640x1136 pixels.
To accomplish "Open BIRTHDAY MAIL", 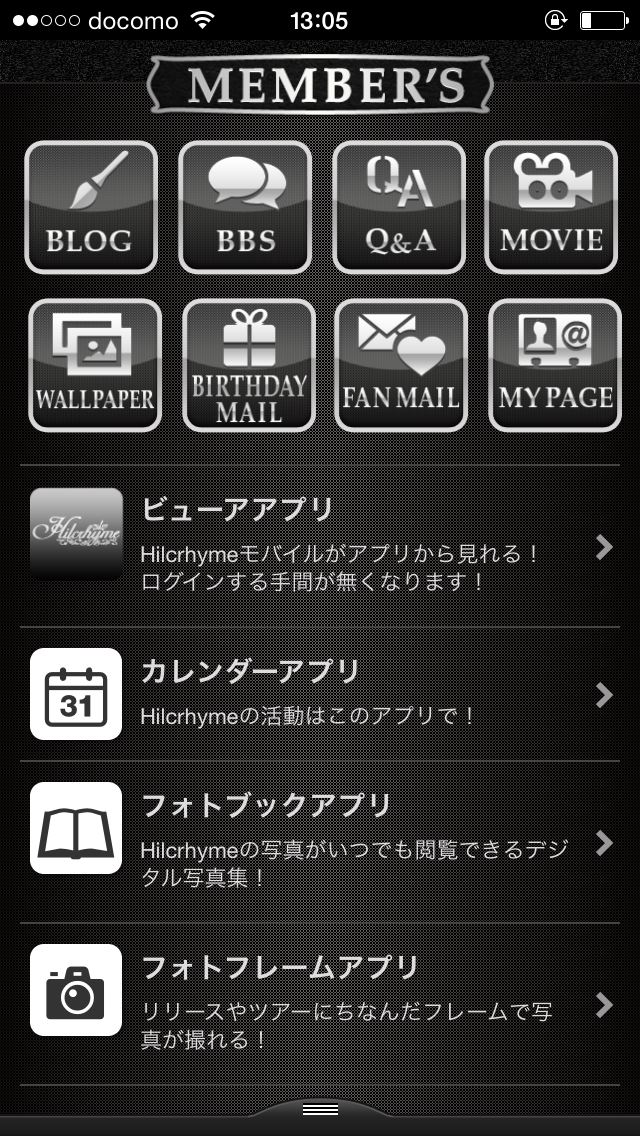I will tap(249, 365).
